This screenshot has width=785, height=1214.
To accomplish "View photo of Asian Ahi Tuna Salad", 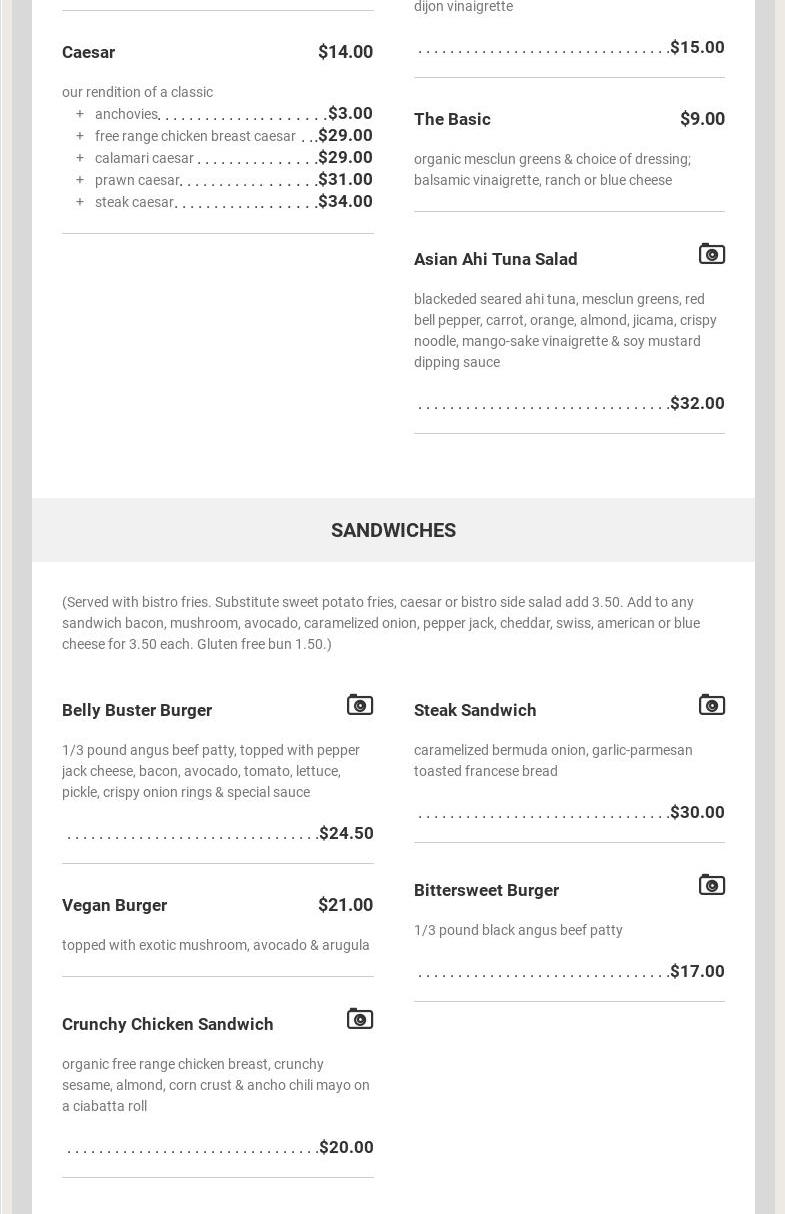I will (x=711, y=254).
